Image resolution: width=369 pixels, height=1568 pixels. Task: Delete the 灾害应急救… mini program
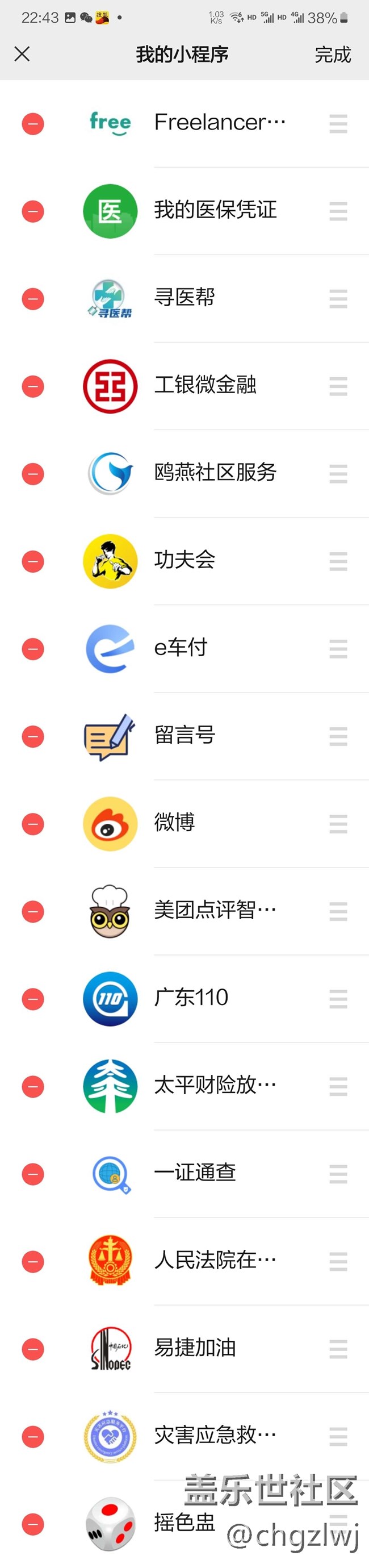pos(33,1437)
